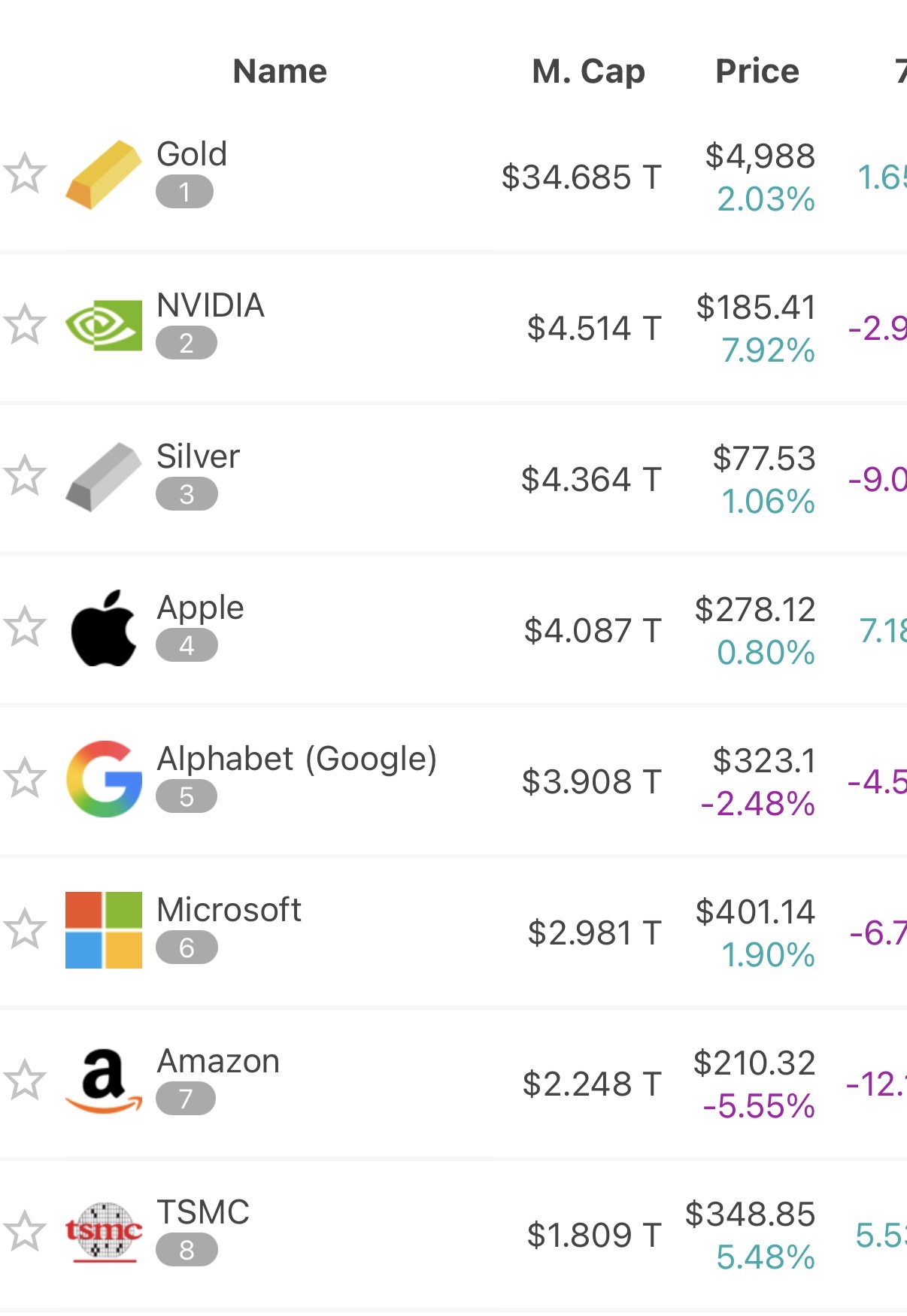Viewport: 907px width, 1316px height.
Task: View Microsoft's market cap page
Action: 229,911
